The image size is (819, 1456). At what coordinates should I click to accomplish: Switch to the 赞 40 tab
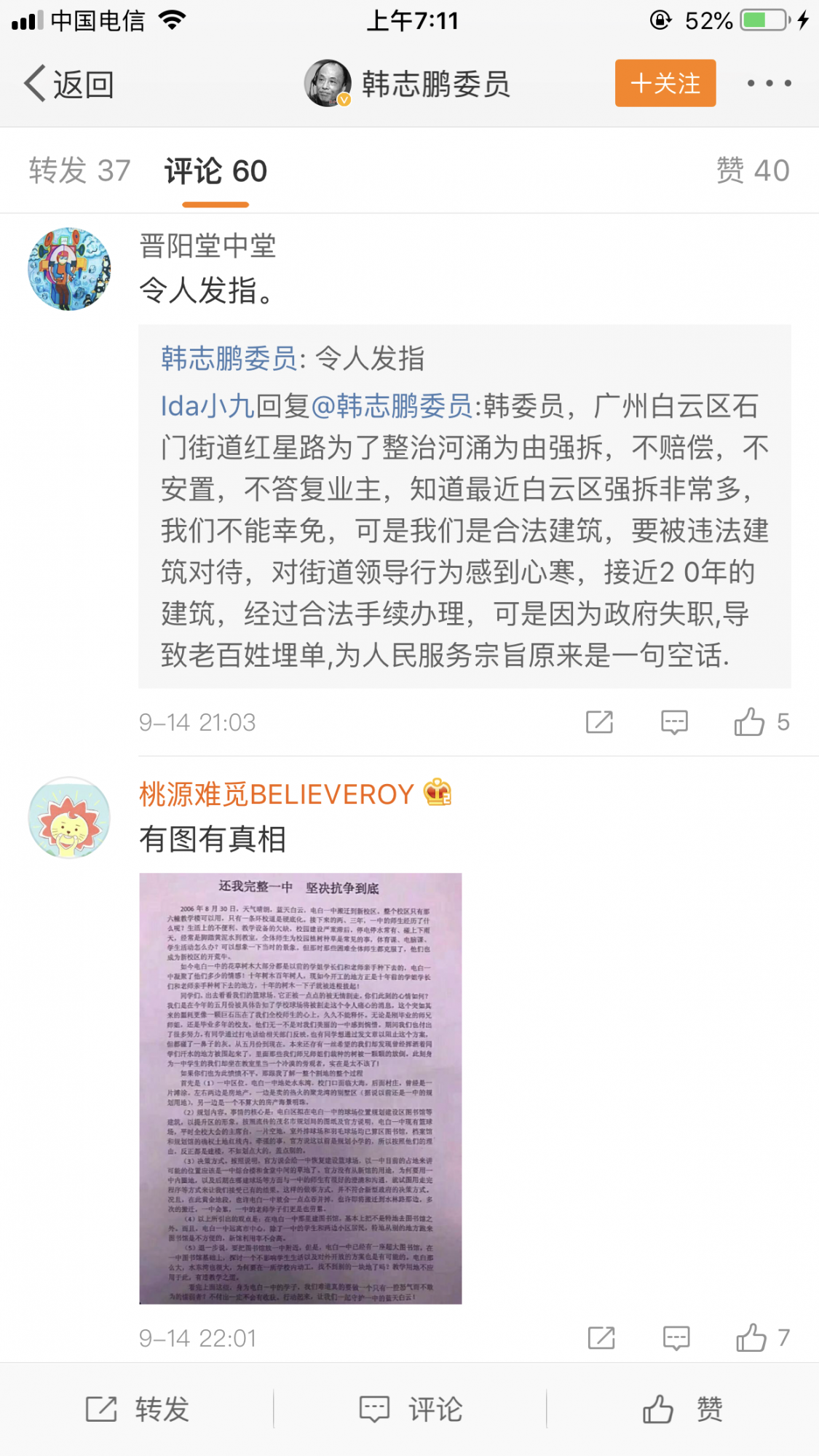tap(753, 170)
